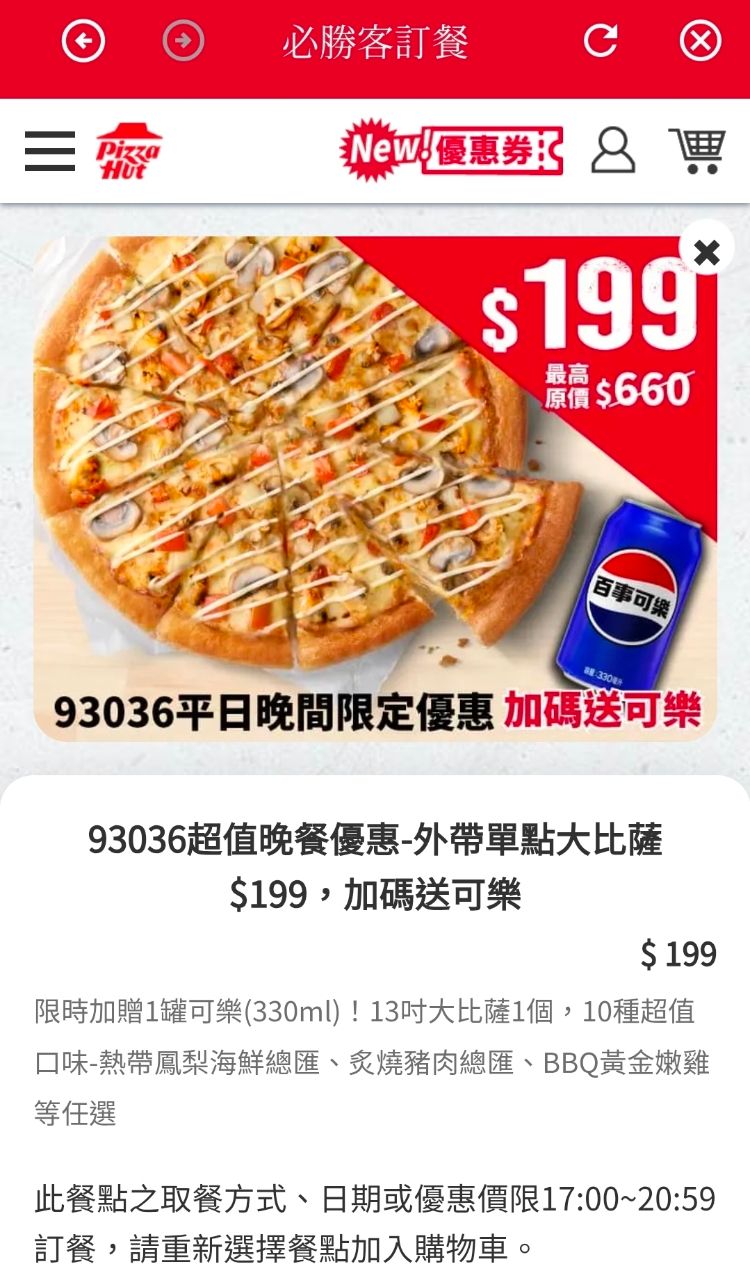Screen dimensions: 750x1280
Task: Open the hamburger menu
Action: tap(50, 151)
